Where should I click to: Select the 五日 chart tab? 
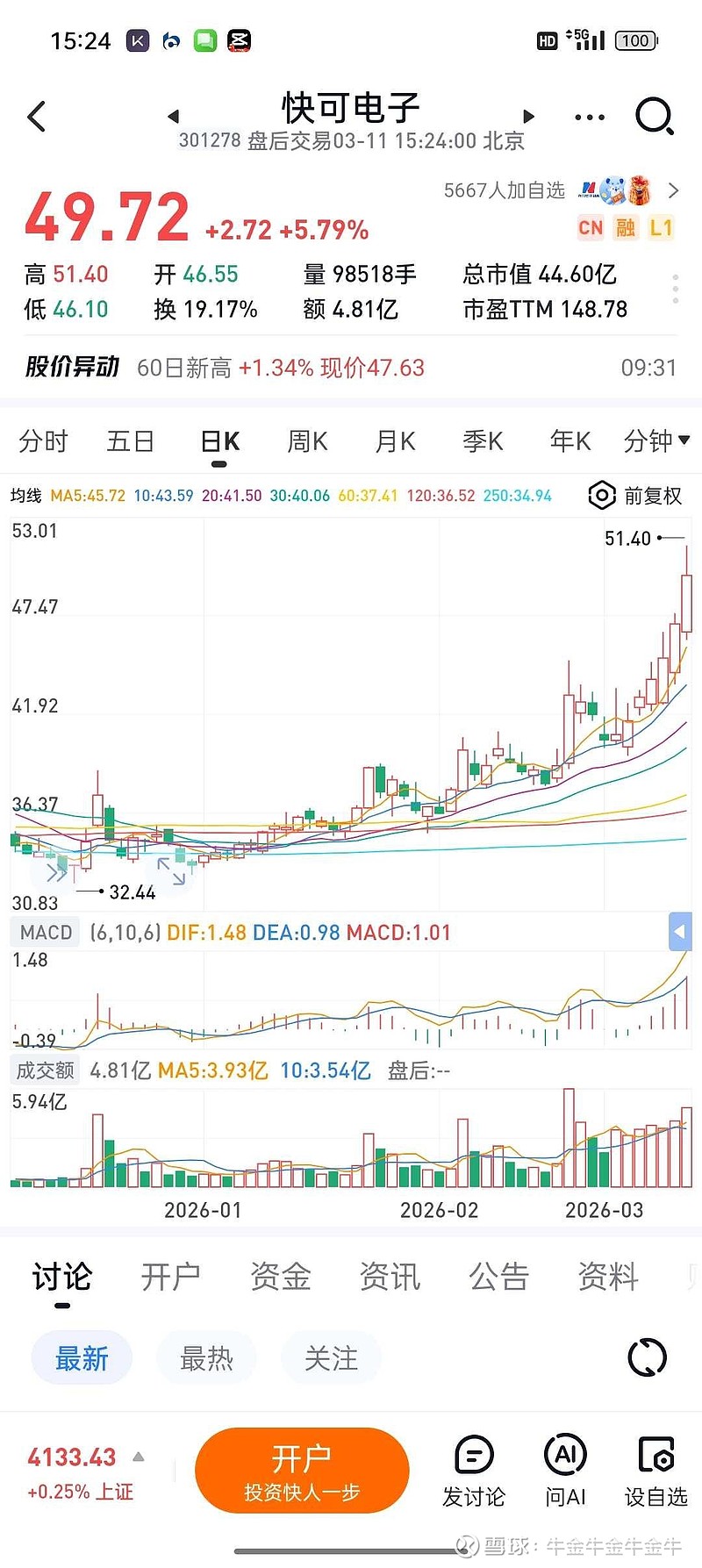coord(131,440)
